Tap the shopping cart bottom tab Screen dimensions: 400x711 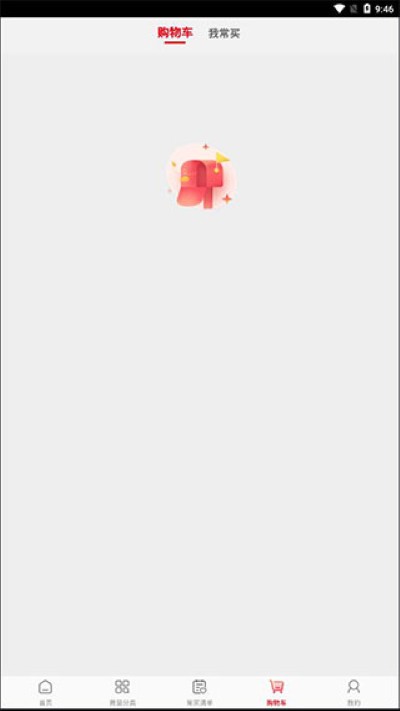tap(277, 692)
